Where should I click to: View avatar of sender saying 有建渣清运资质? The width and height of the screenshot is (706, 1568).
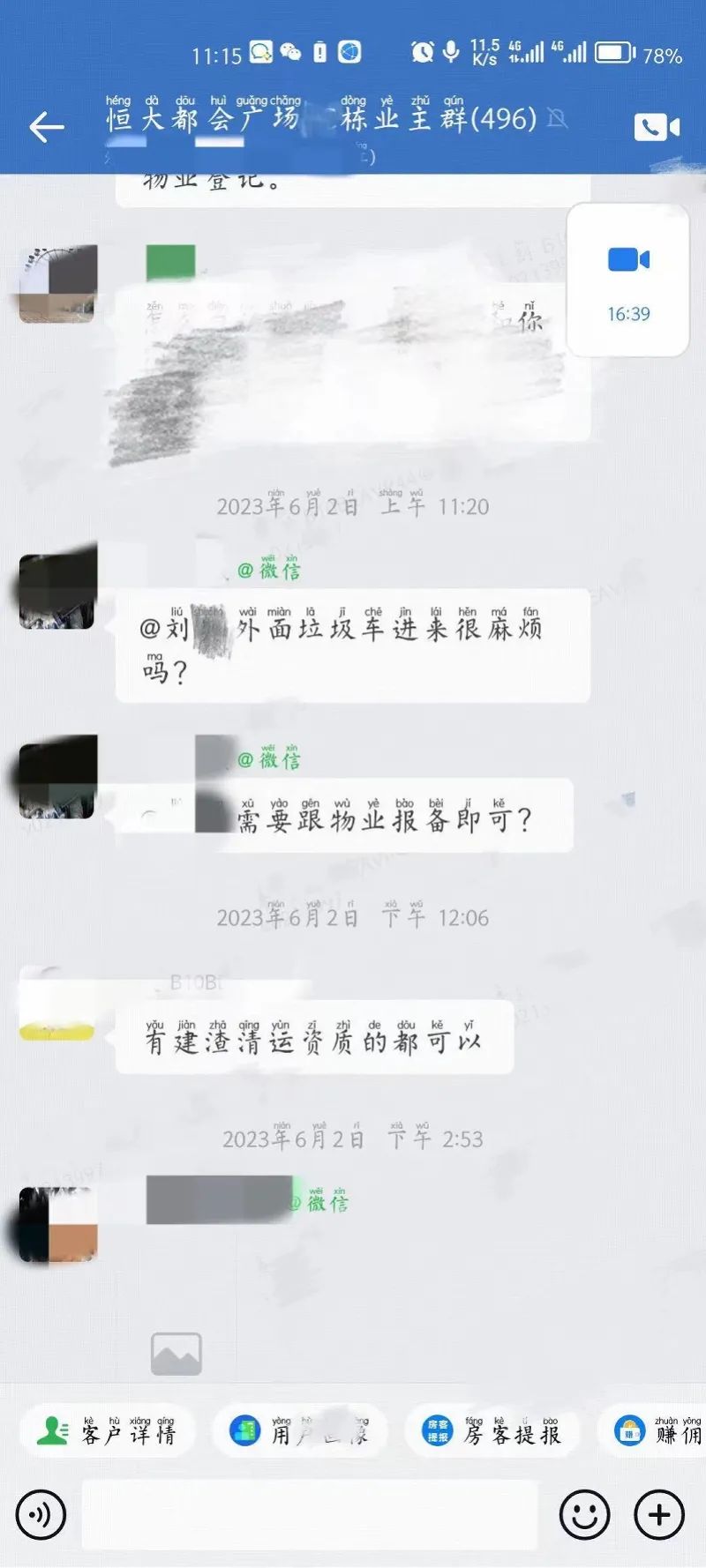click(x=57, y=1007)
